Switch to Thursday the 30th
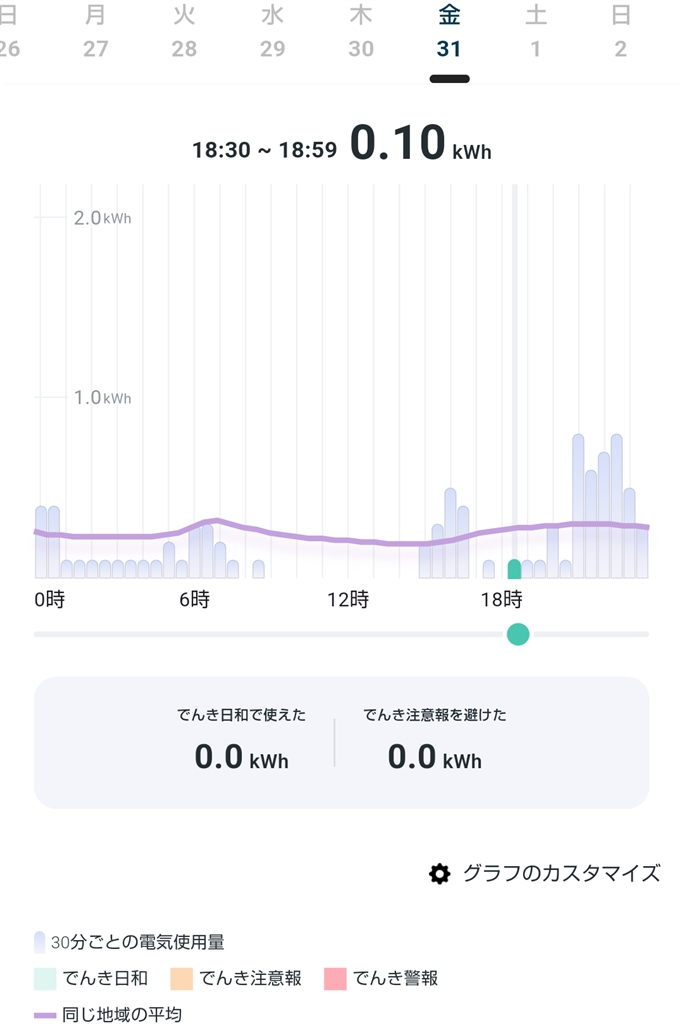Image resolution: width=683 pixels, height=1024 pixels. tap(361, 32)
